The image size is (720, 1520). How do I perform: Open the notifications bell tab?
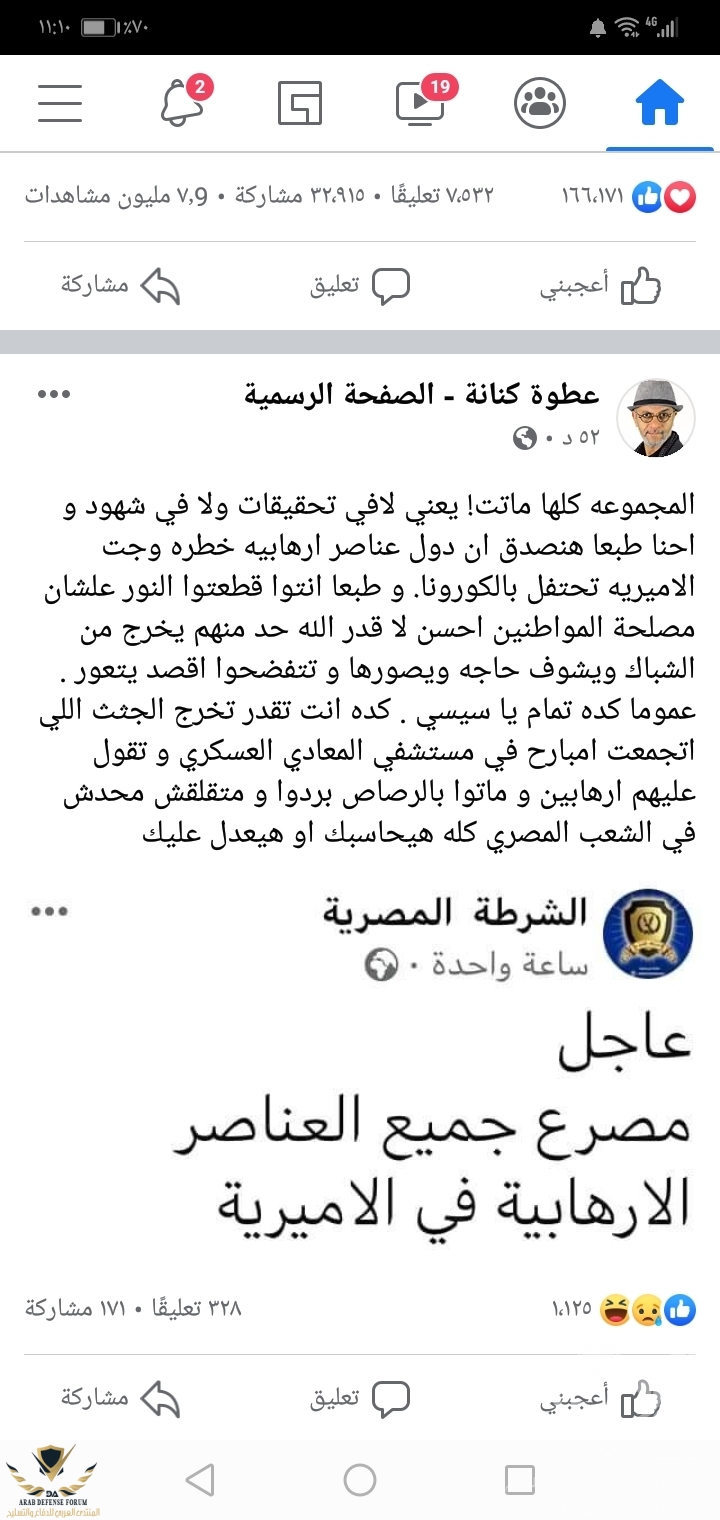coord(181,102)
